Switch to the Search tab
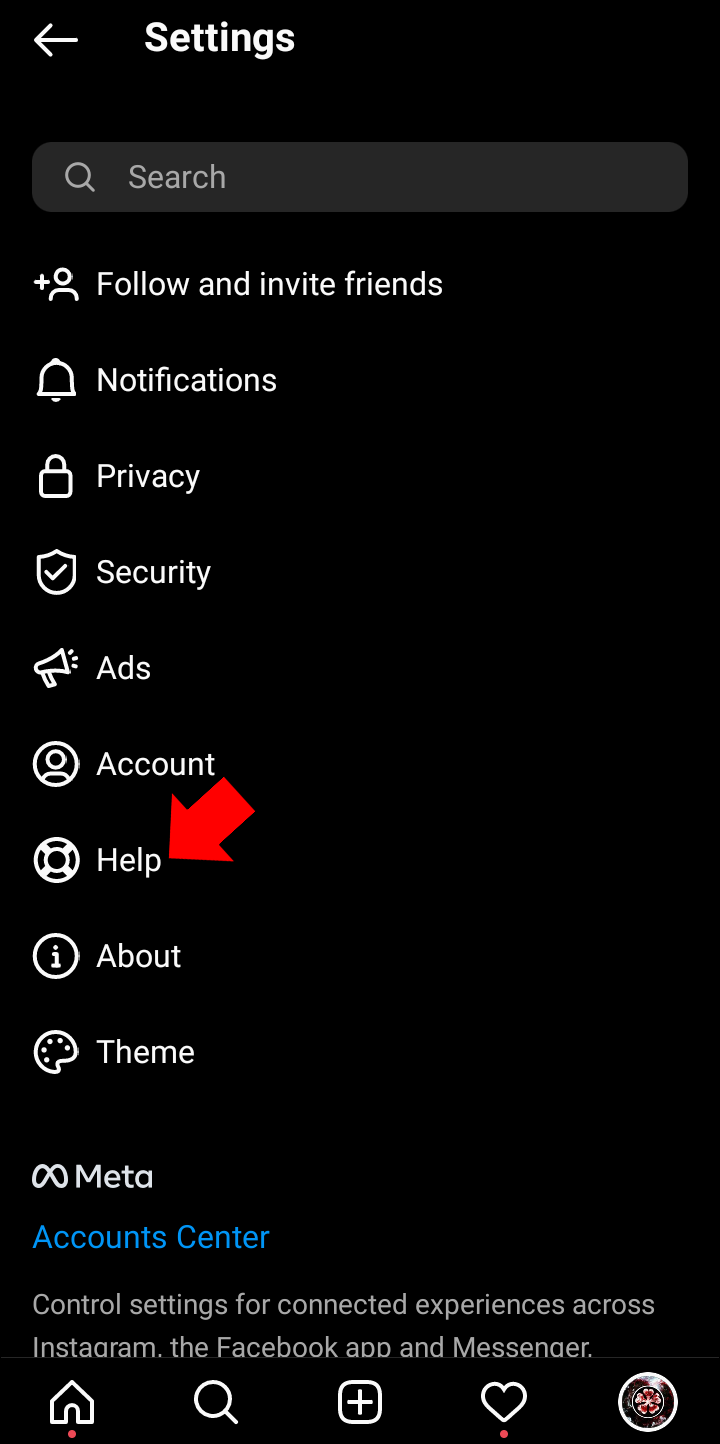Screen dimensions: 720x1444 click(x=216, y=1402)
